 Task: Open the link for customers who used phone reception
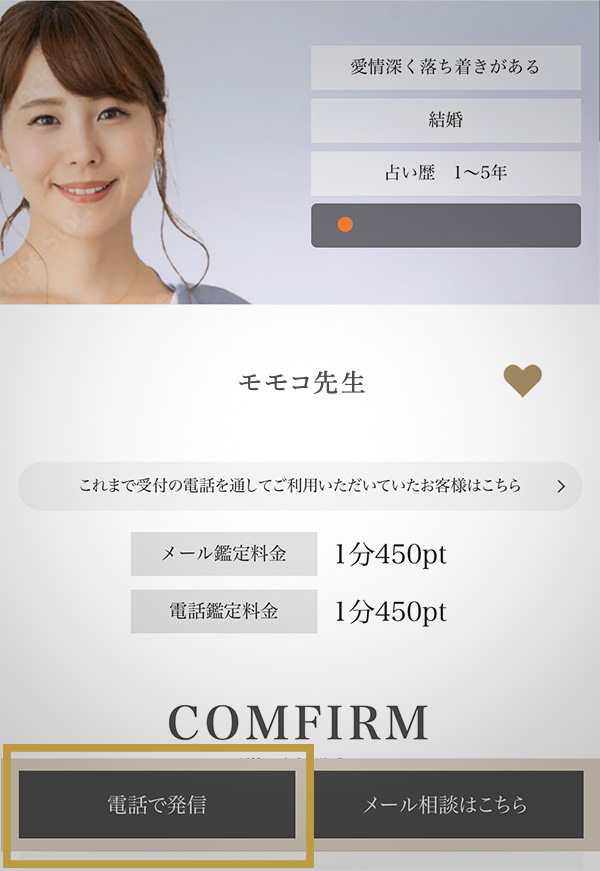[300, 486]
